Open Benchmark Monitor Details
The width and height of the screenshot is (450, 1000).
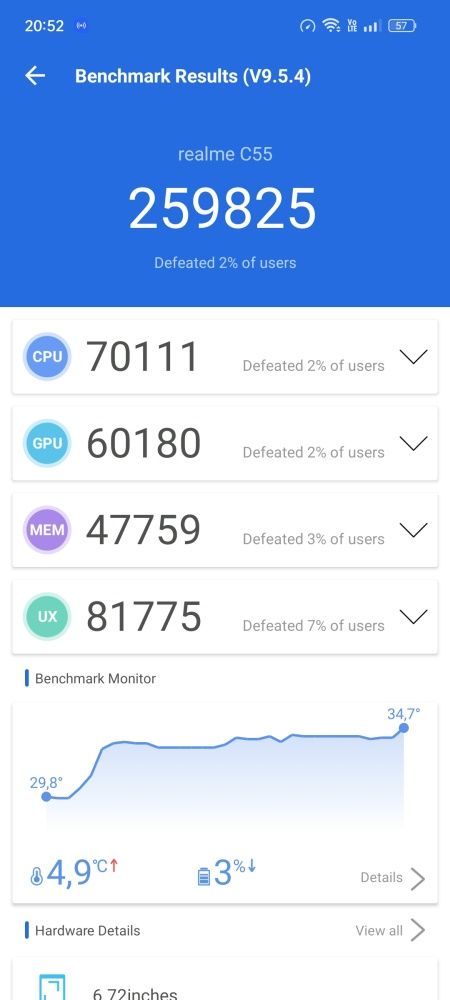(393, 878)
